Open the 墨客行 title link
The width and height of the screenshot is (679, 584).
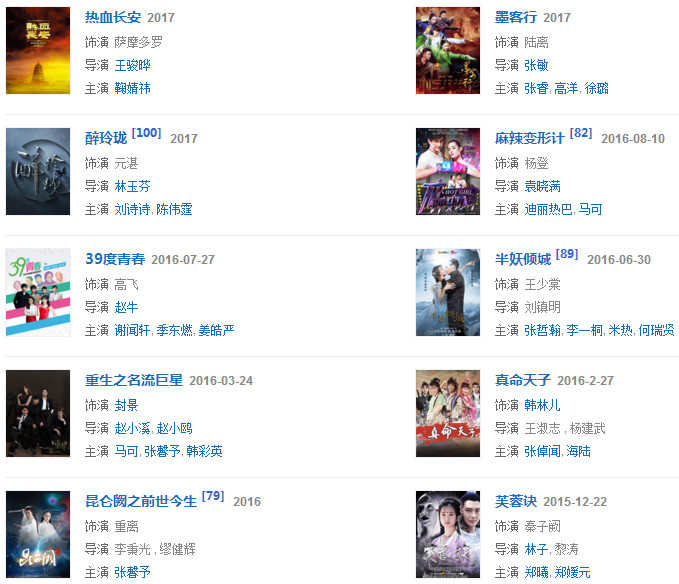tap(515, 17)
